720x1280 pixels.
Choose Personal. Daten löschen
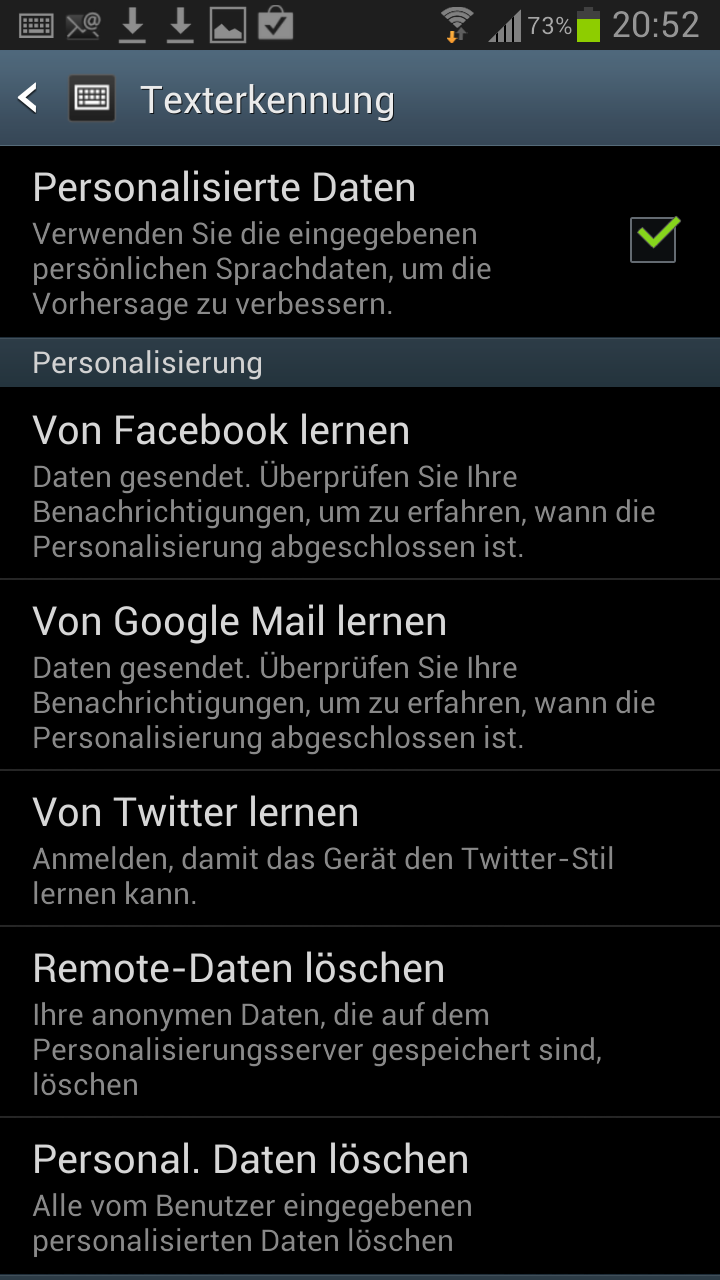point(360,1196)
